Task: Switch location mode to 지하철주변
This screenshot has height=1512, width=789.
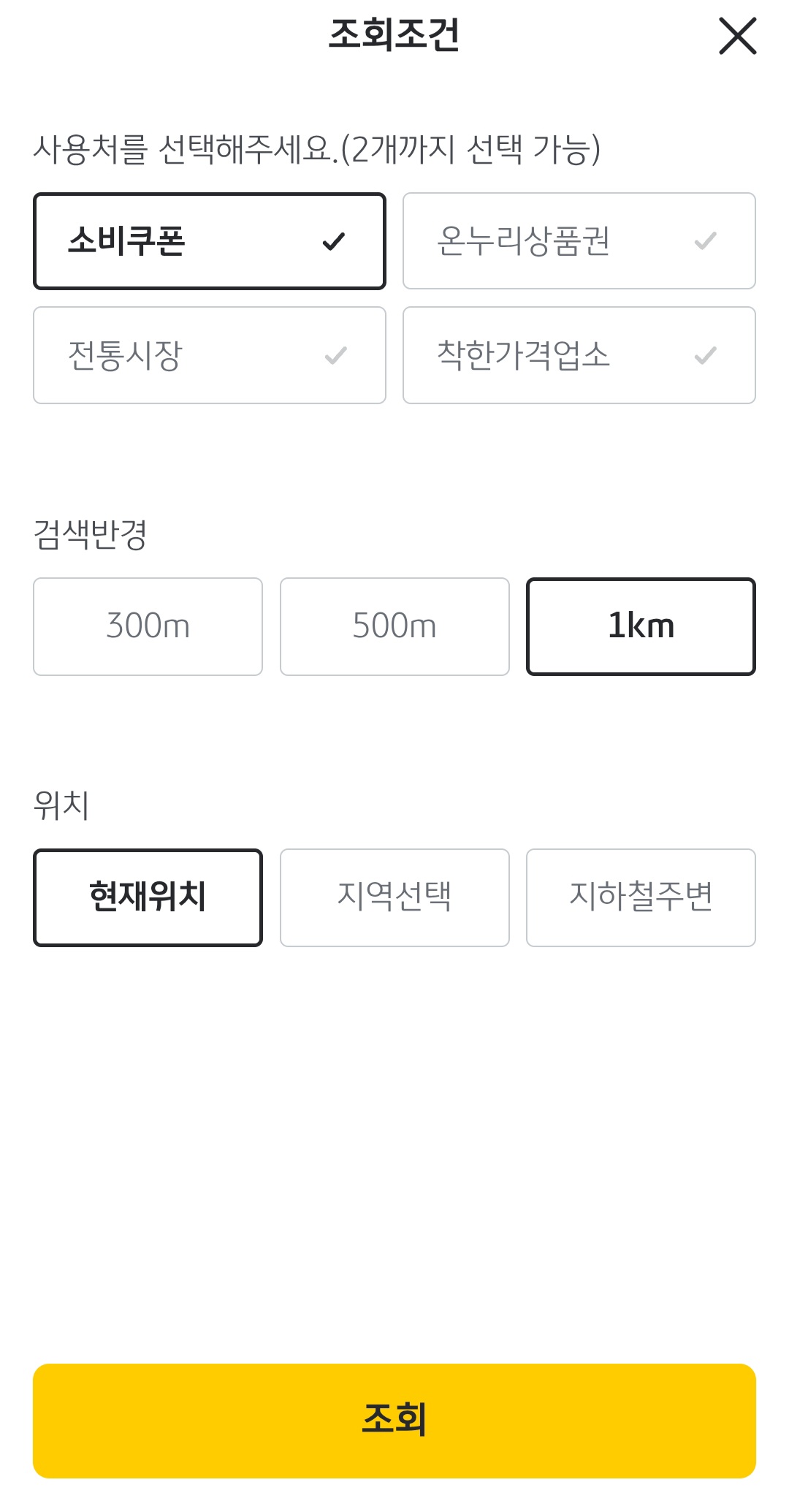Action: (641, 897)
